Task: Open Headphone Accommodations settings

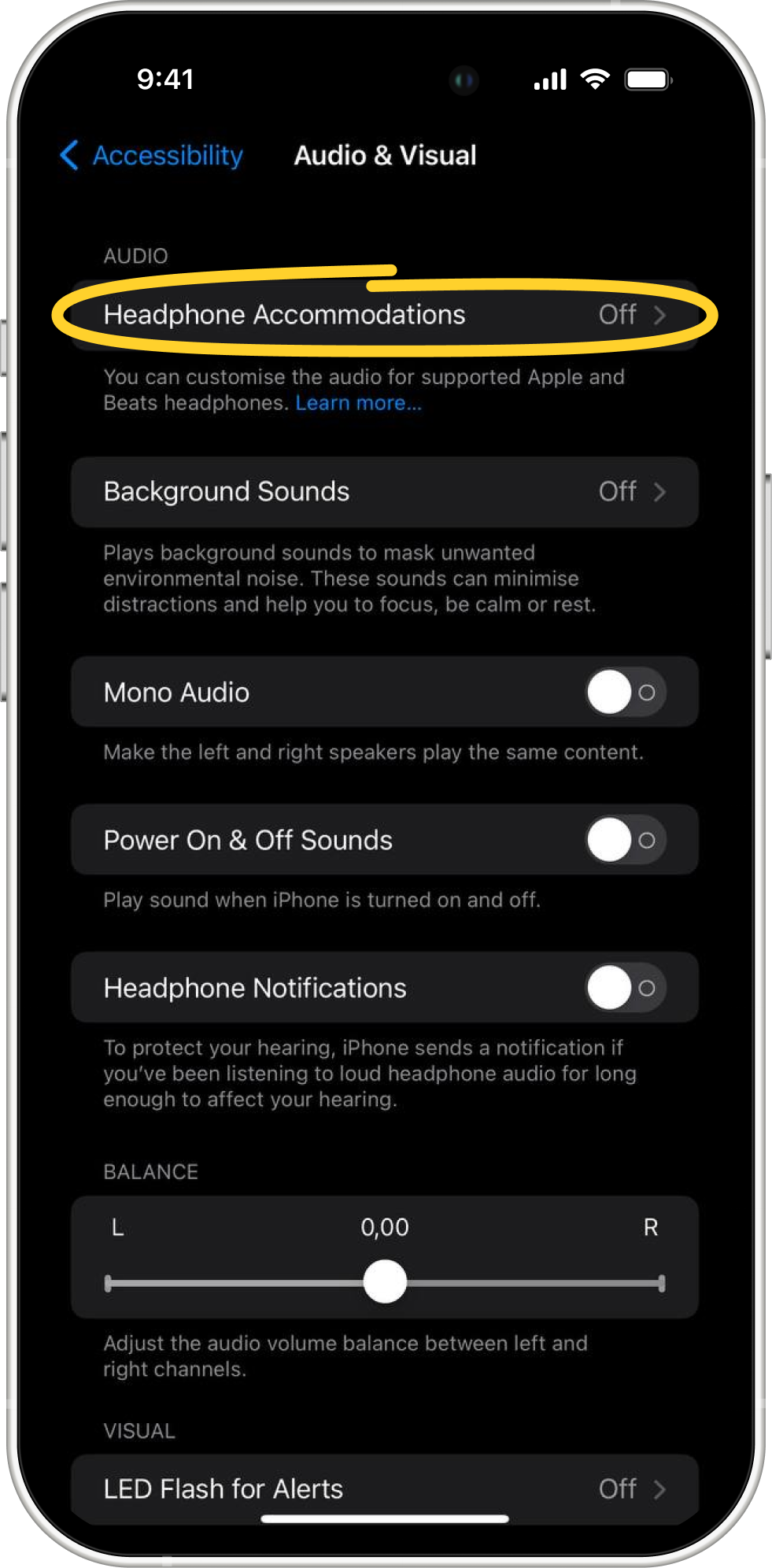Action: [x=384, y=315]
